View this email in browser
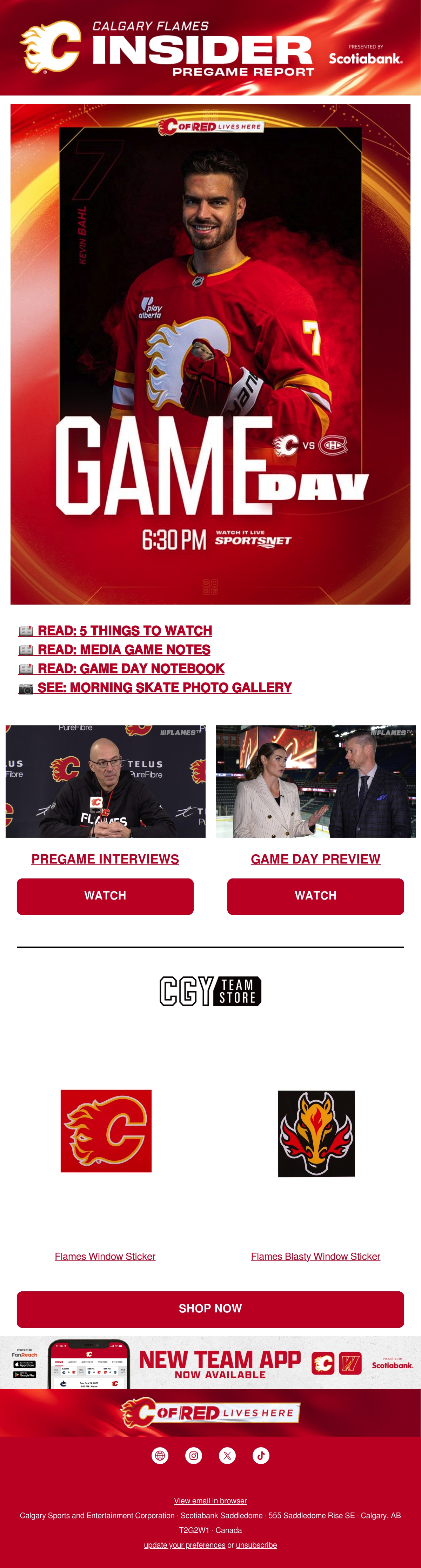421x1568 pixels. click(210, 1501)
